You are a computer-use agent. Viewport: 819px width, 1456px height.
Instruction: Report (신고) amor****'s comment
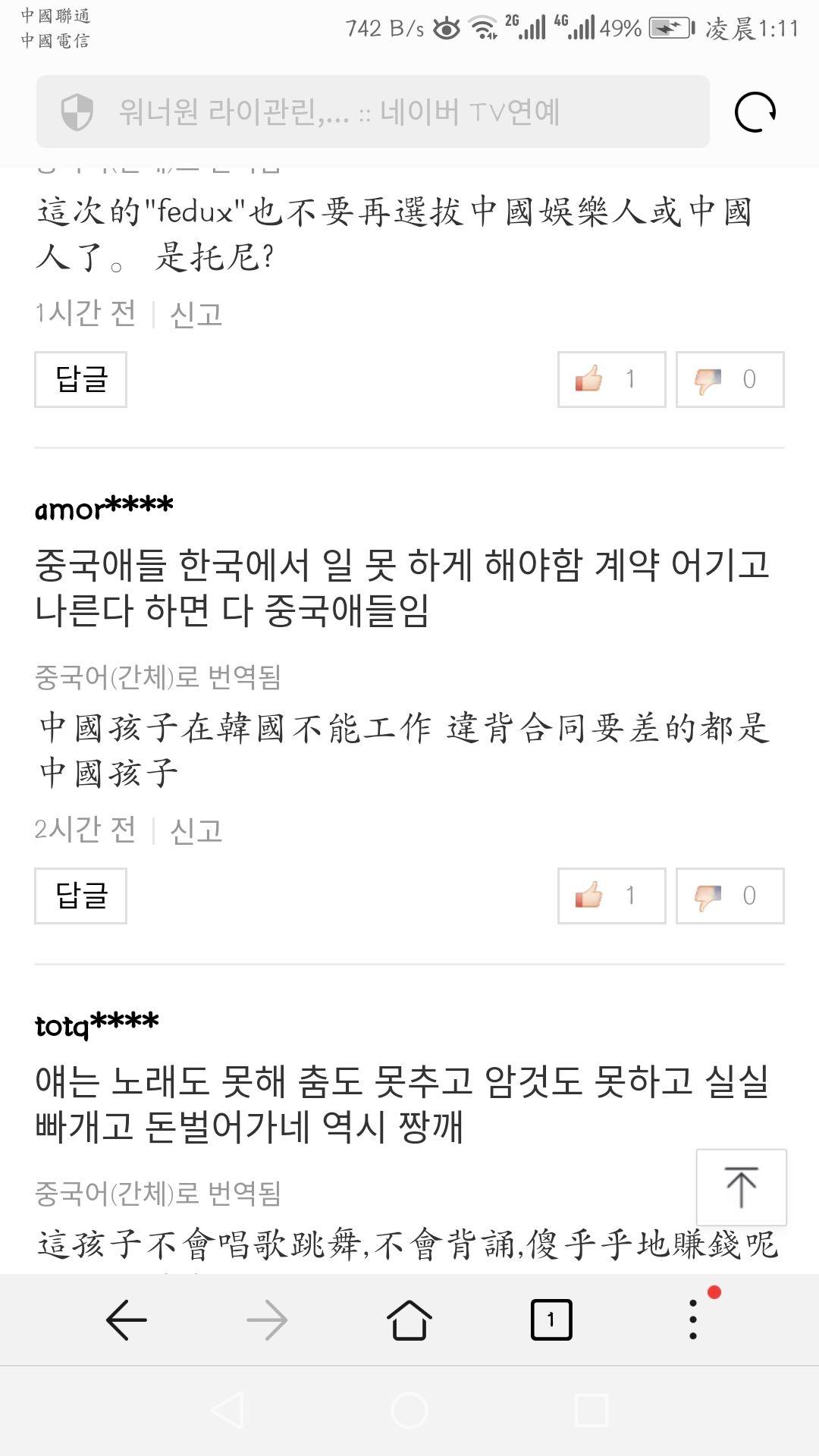pos(196,830)
